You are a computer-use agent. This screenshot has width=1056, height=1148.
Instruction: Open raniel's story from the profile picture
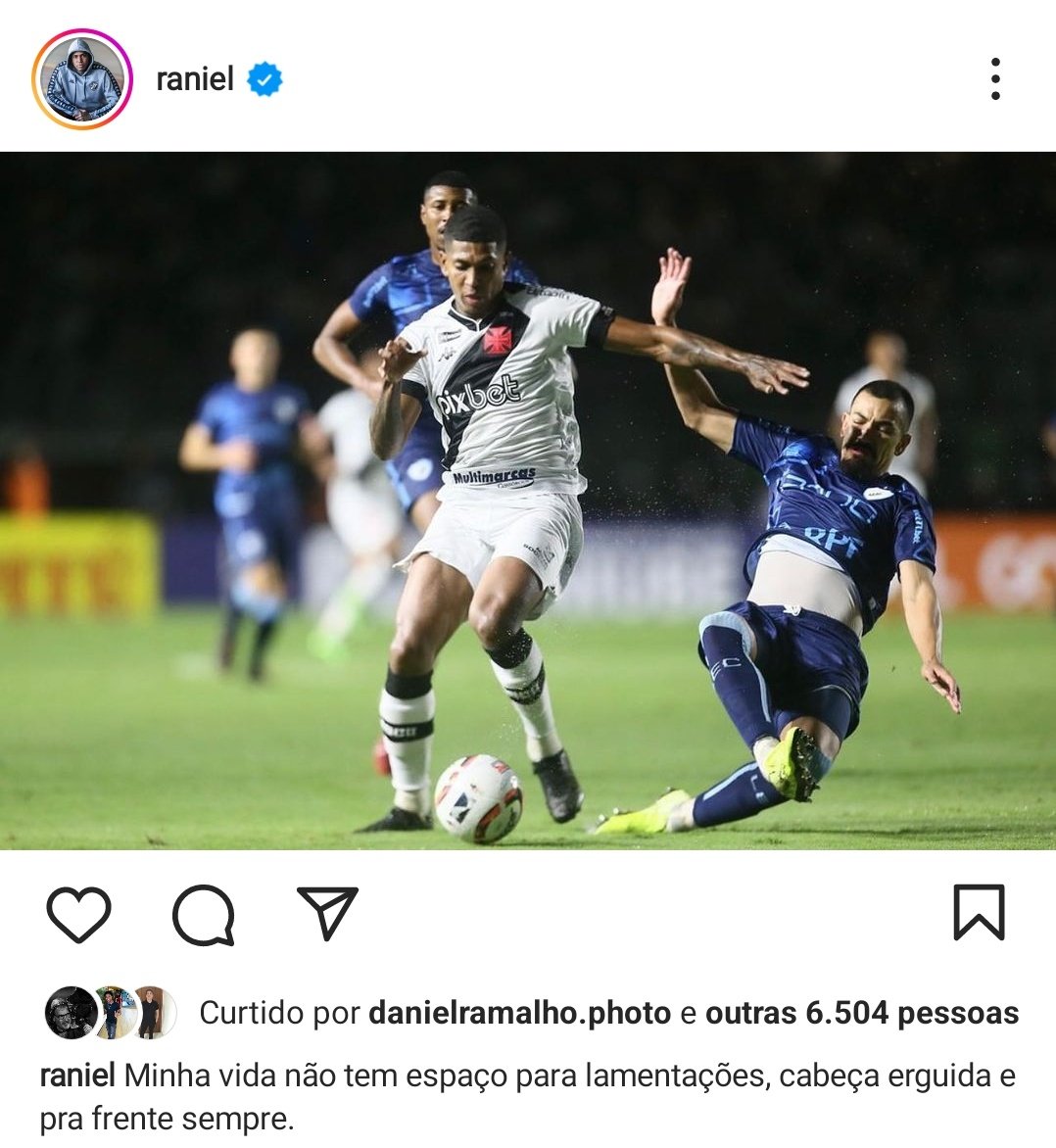82,79
